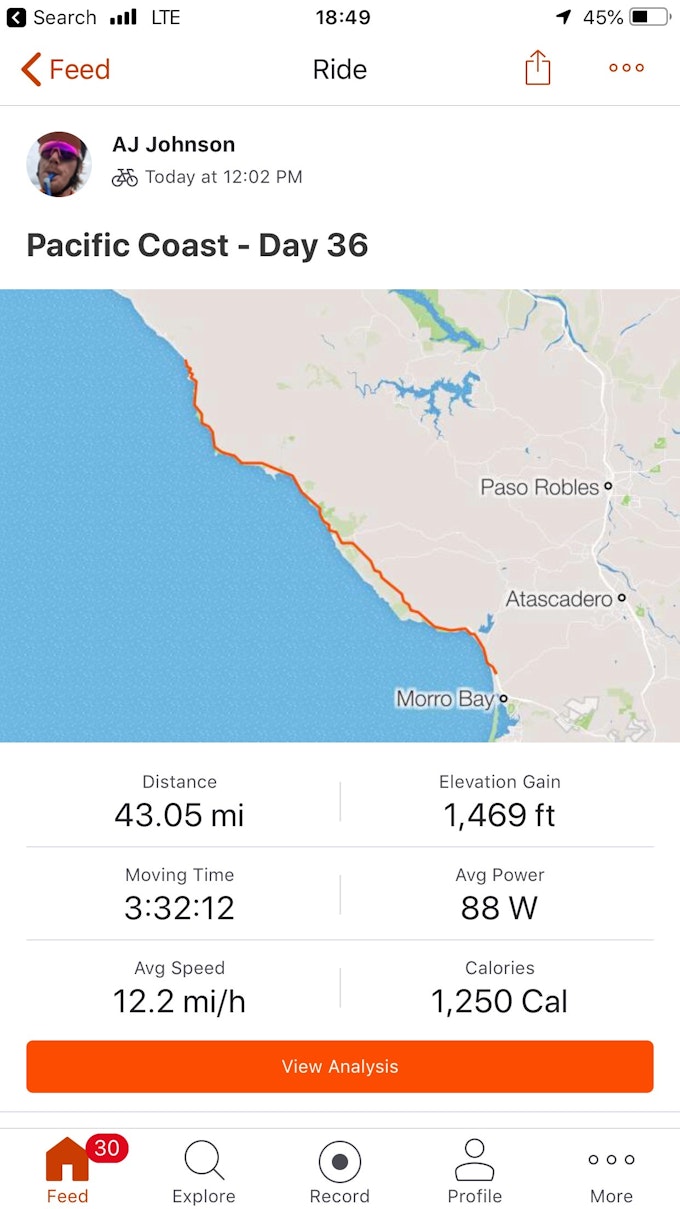The width and height of the screenshot is (680, 1209).
Task: Open the ride route map
Action: coord(340,515)
